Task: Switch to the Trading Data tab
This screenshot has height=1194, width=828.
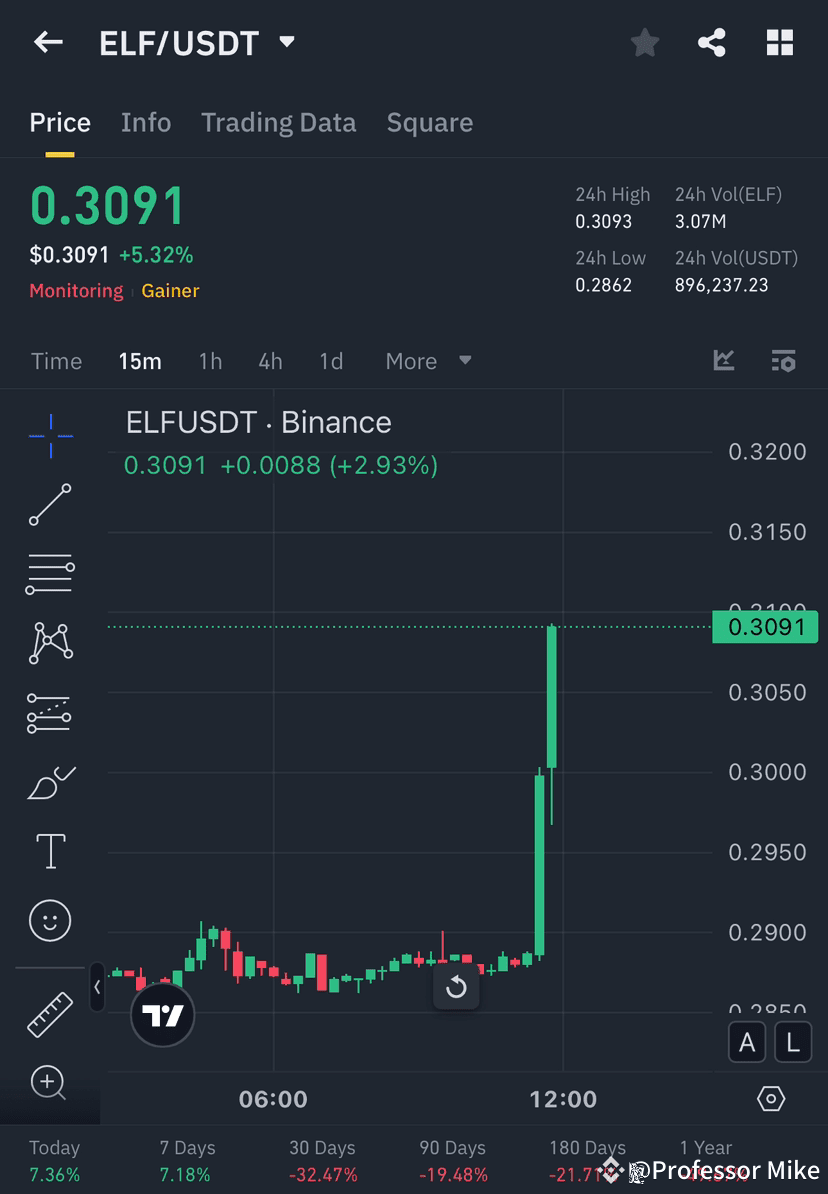Action: click(x=279, y=122)
